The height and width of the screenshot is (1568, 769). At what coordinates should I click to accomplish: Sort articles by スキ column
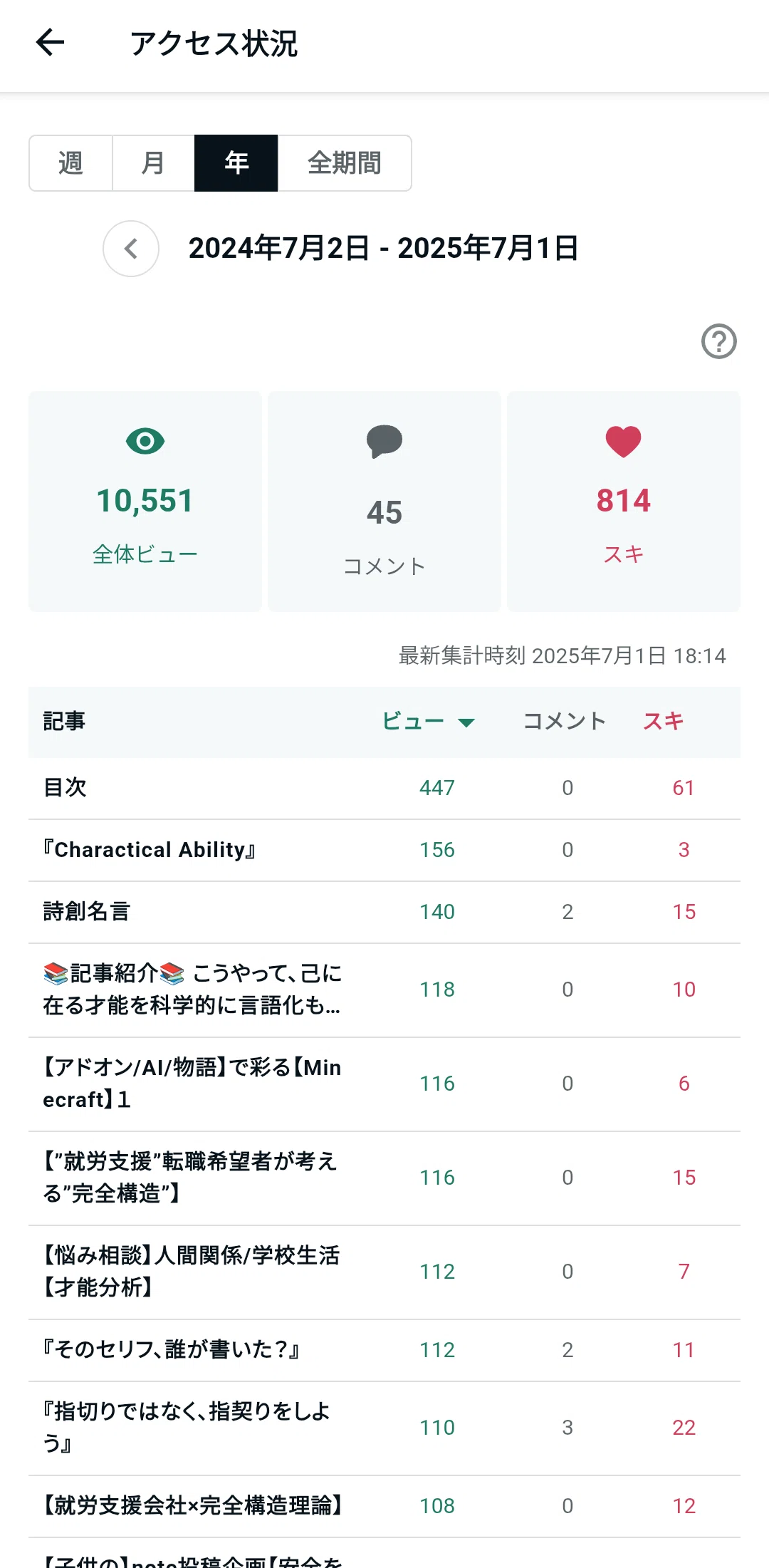point(664,721)
